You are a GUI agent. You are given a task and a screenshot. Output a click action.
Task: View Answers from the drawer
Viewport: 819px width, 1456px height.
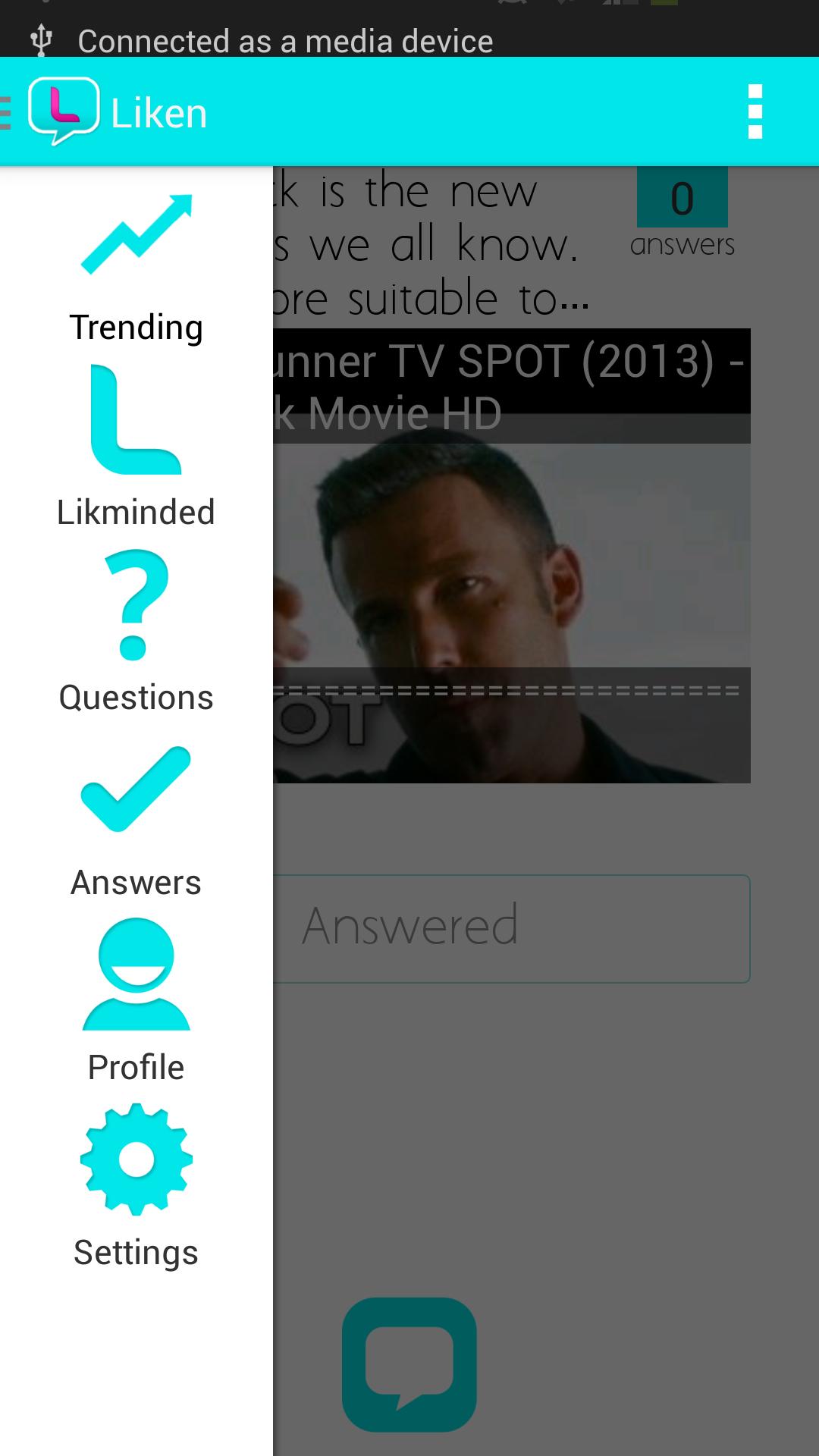click(x=136, y=819)
